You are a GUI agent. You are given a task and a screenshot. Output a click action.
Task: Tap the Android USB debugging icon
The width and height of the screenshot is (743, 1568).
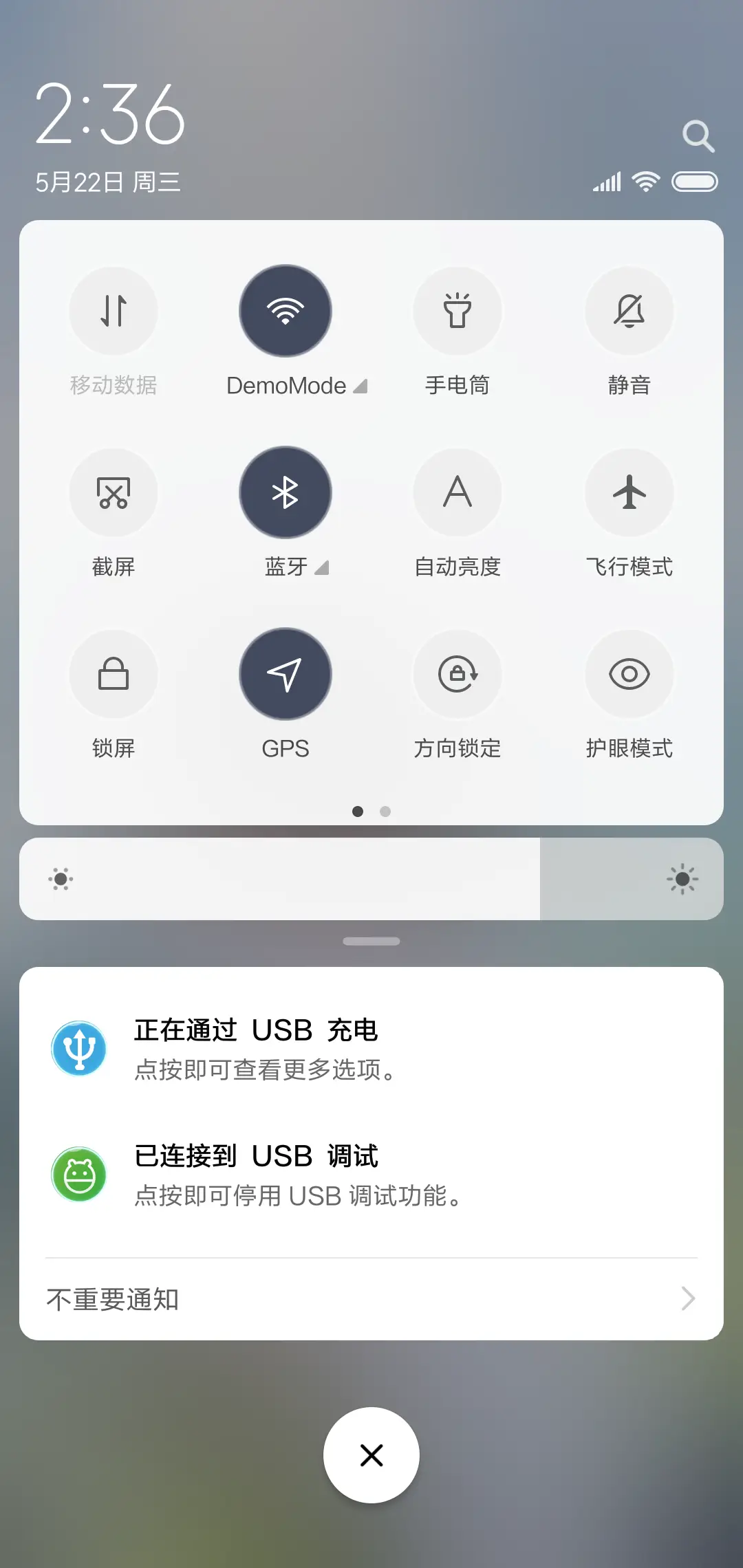[x=79, y=1174]
